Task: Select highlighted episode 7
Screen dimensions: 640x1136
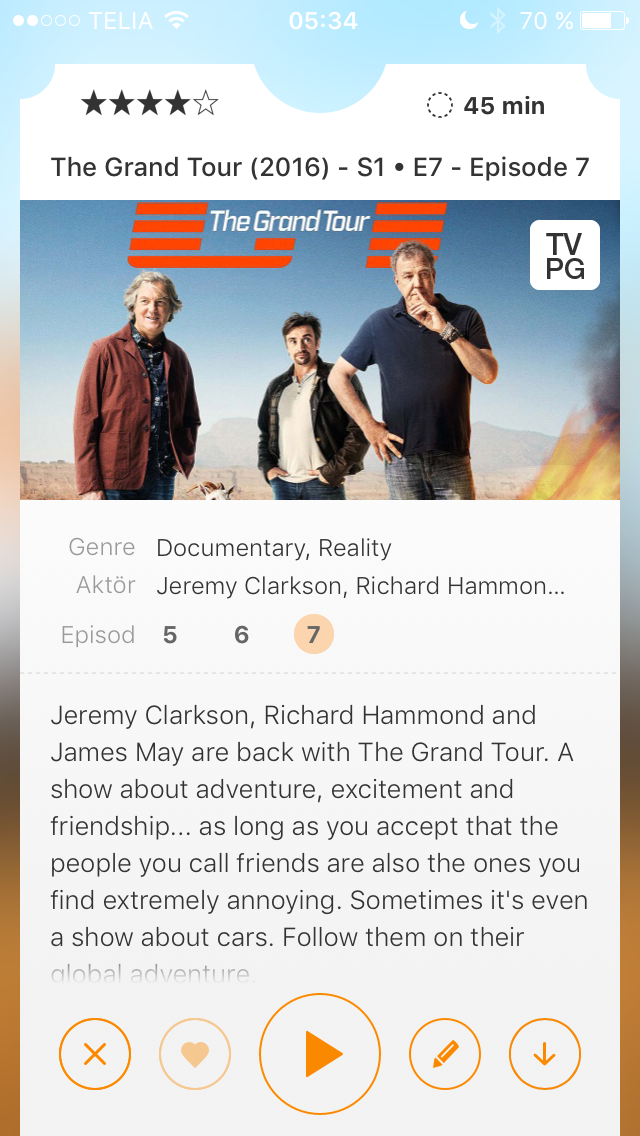Action: [313, 635]
